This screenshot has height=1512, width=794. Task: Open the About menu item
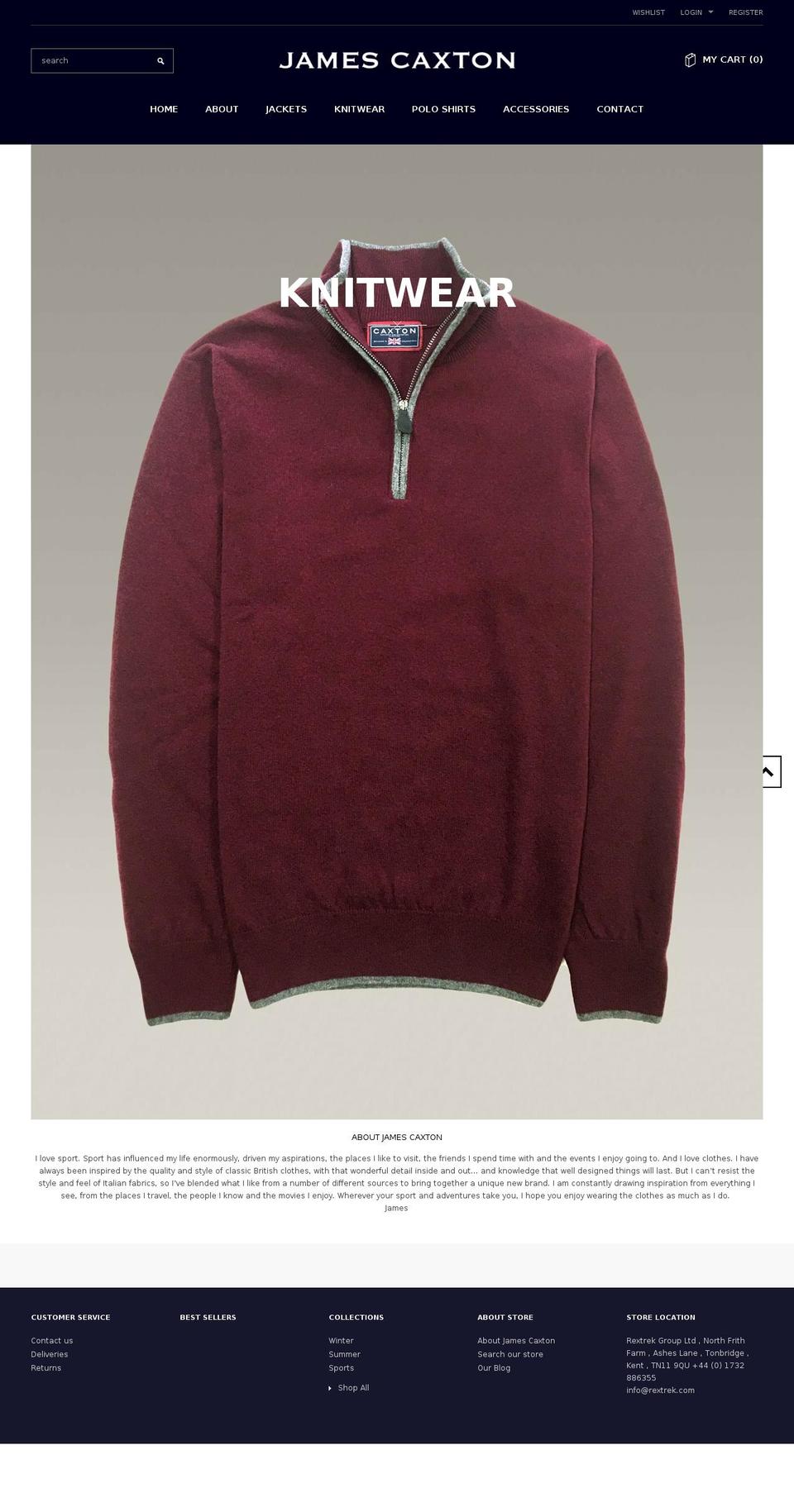pyautogui.click(x=222, y=109)
